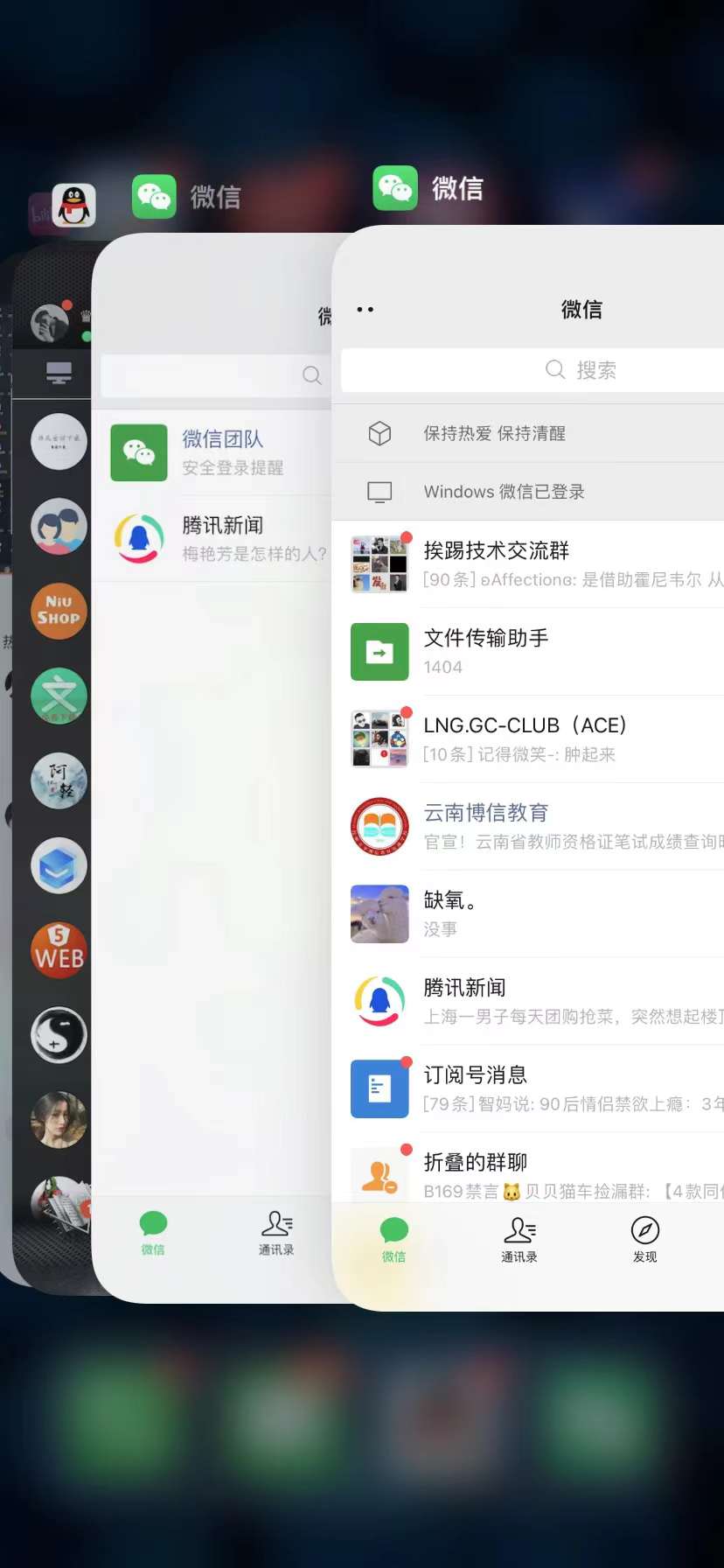The width and height of the screenshot is (724, 1568).
Task: Switch to the QQ app card
Action: pyautogui.click(x=52, y=787)
